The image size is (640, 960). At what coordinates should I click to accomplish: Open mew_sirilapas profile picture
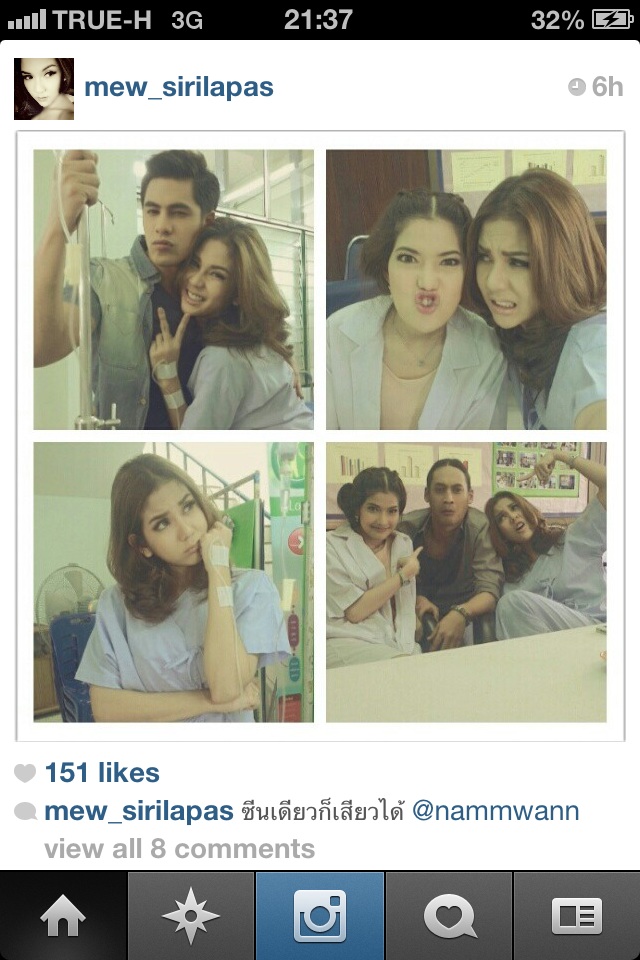point(43,88)
